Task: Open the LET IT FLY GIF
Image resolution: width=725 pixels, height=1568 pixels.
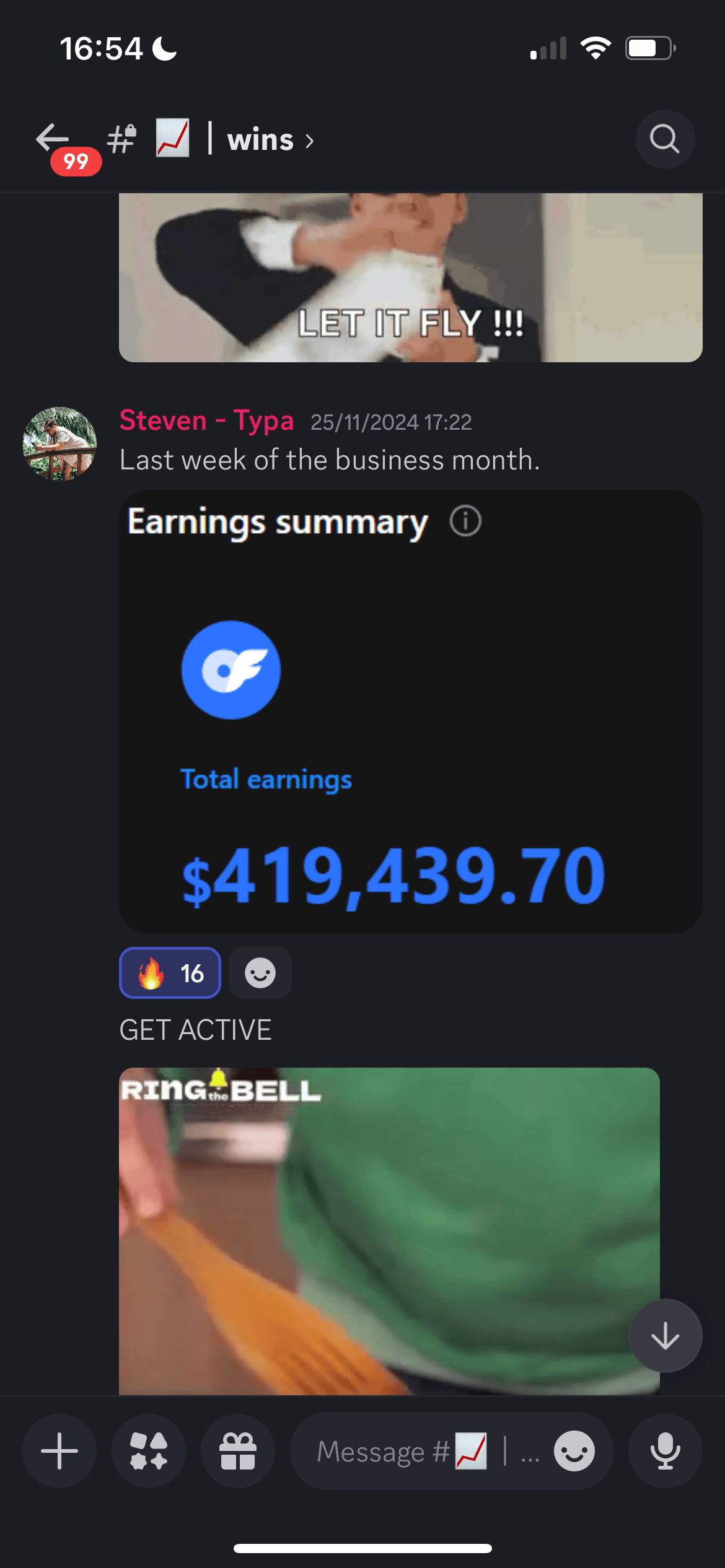Action: pos(410,277)
